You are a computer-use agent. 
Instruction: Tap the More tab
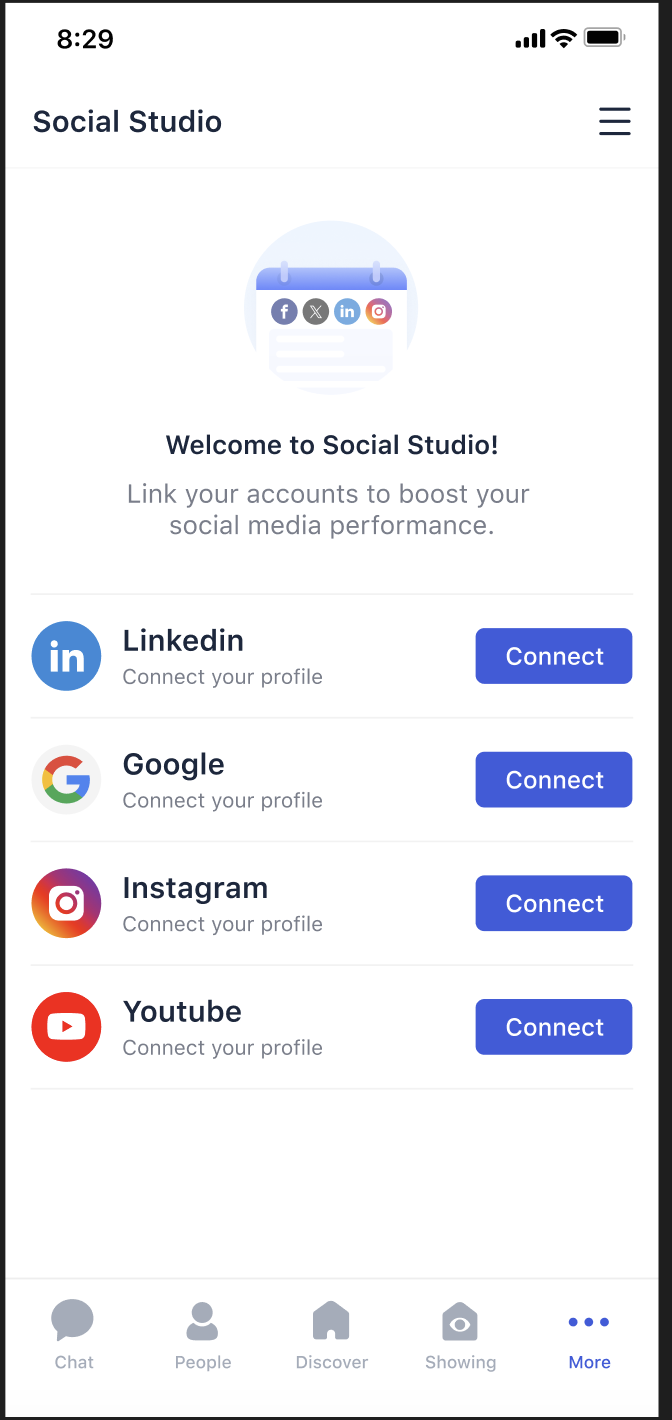[589, 1335]
